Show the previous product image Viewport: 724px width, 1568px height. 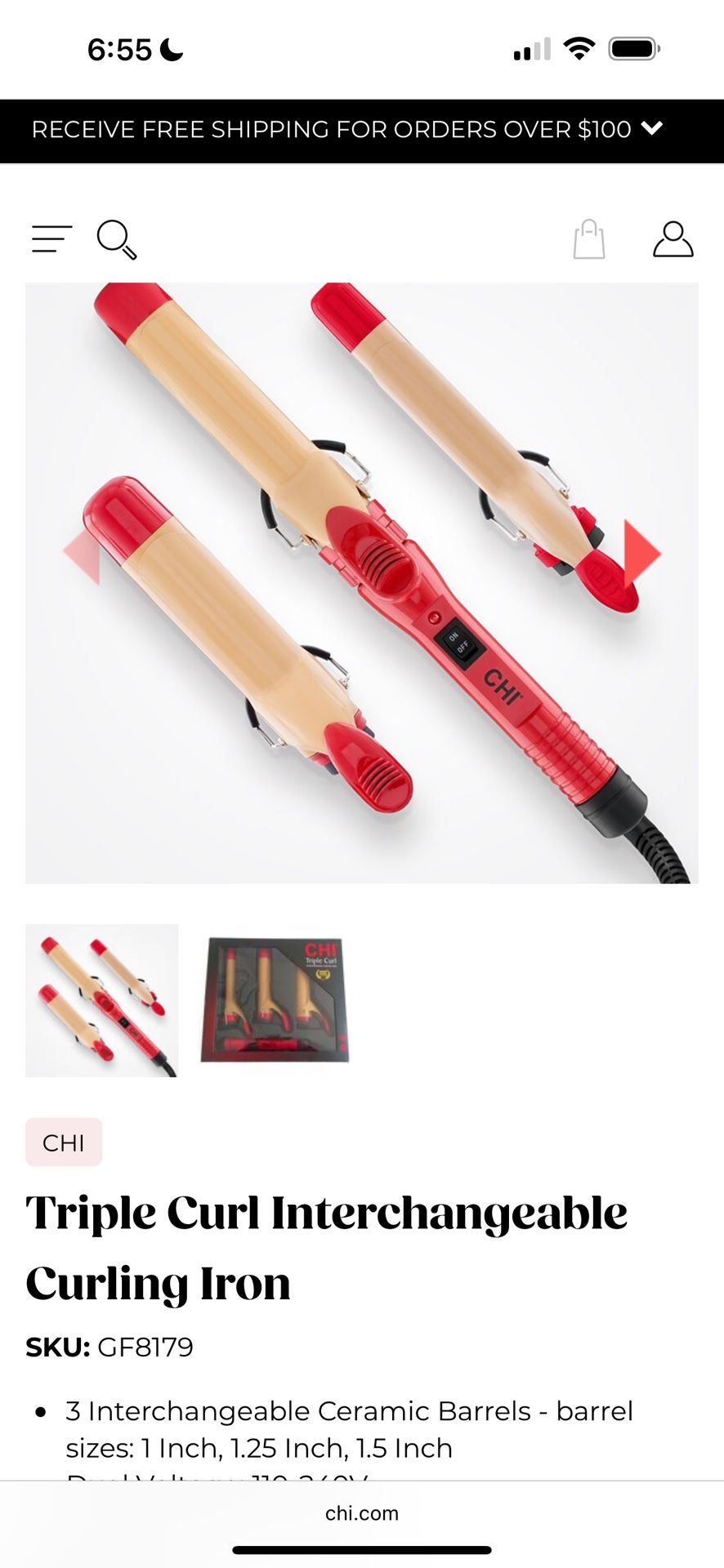(82, 553)
